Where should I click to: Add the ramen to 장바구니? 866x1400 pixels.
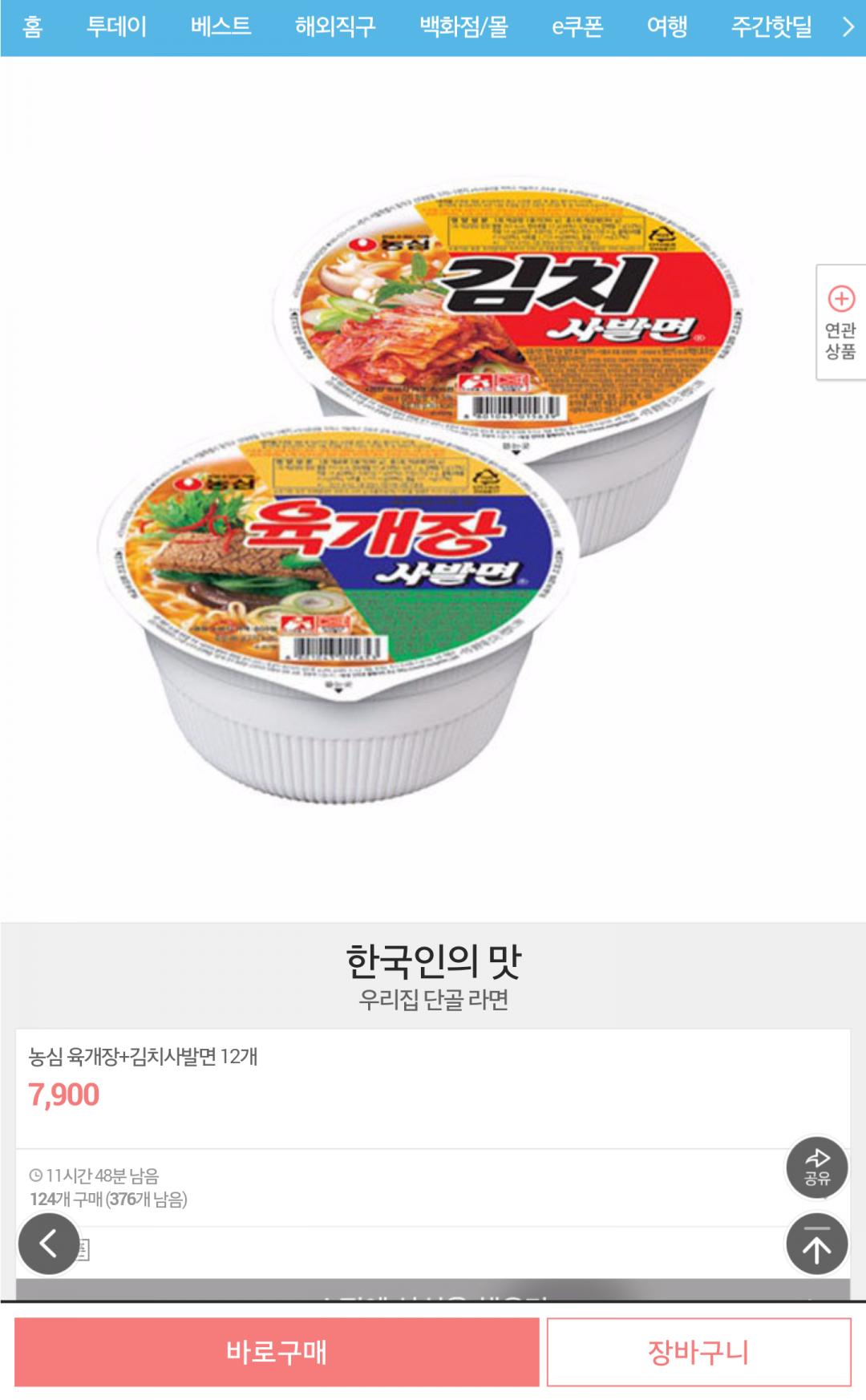pyautogui.click(x=698, y=1352)
